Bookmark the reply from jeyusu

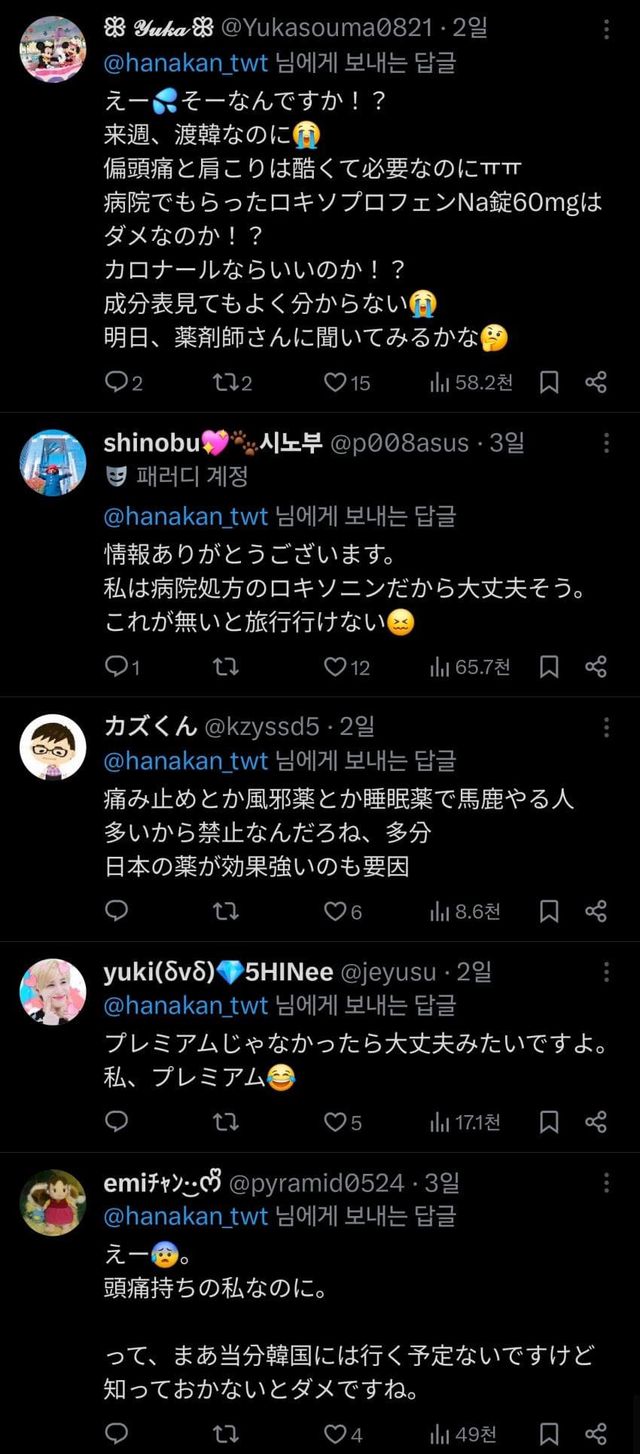(549, 1122)
